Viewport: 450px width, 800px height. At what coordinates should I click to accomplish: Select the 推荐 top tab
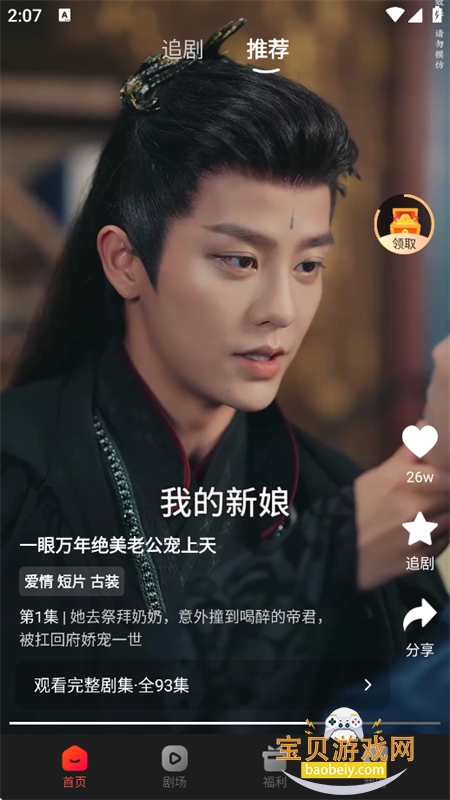[x=268, y=49]
